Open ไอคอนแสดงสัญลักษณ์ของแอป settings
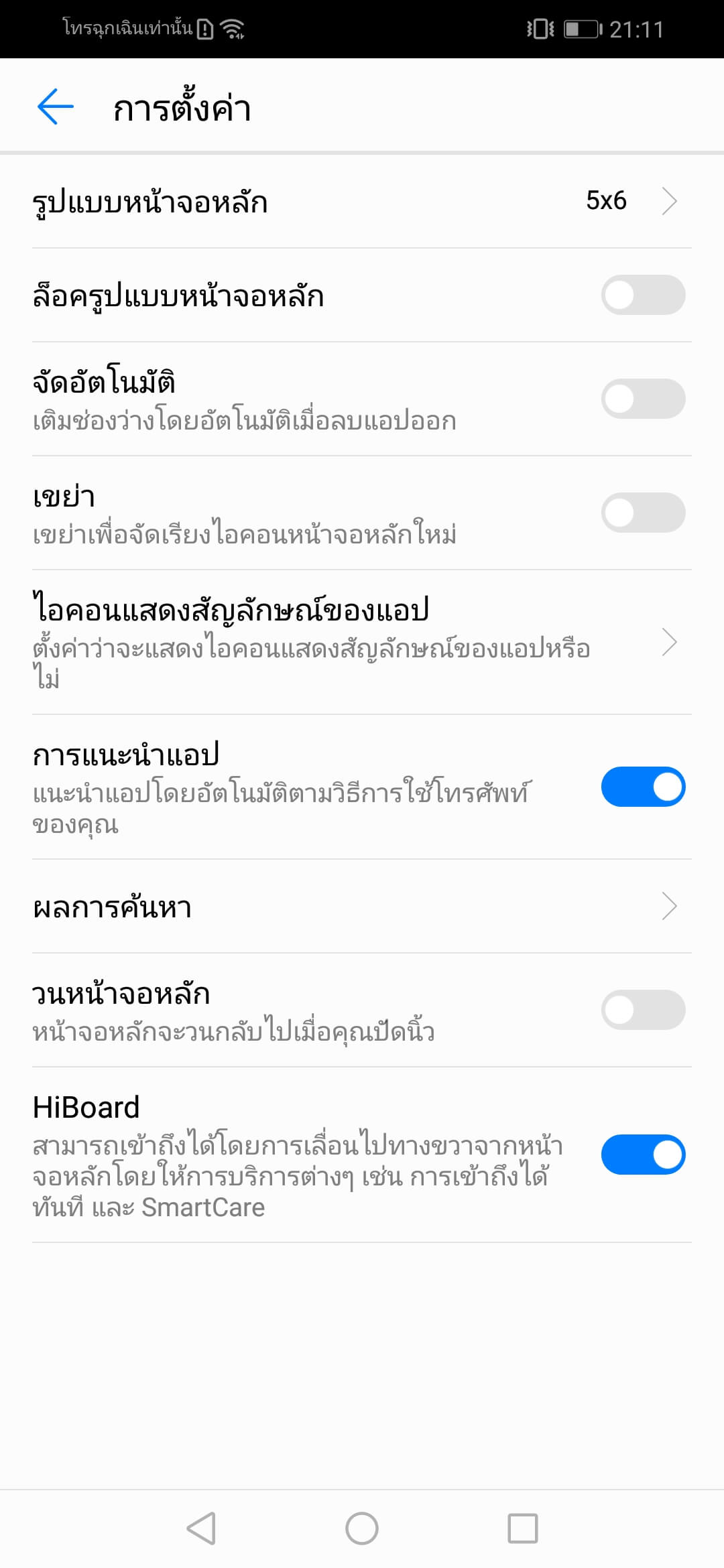The height and width of the screenshot is (1568, 724). pyautogui.click(x=362, y=642)
